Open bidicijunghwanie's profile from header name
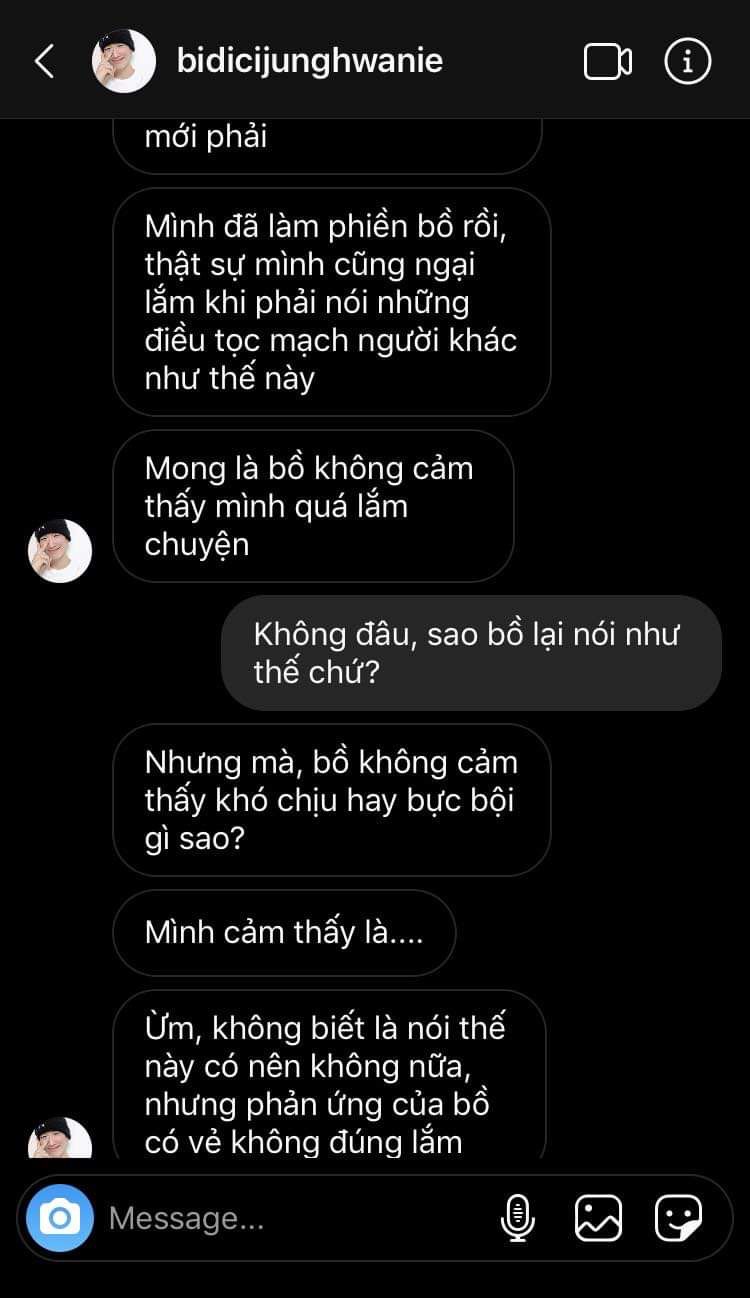This screenshot has width=750, height=1298. tap(309, 62)
